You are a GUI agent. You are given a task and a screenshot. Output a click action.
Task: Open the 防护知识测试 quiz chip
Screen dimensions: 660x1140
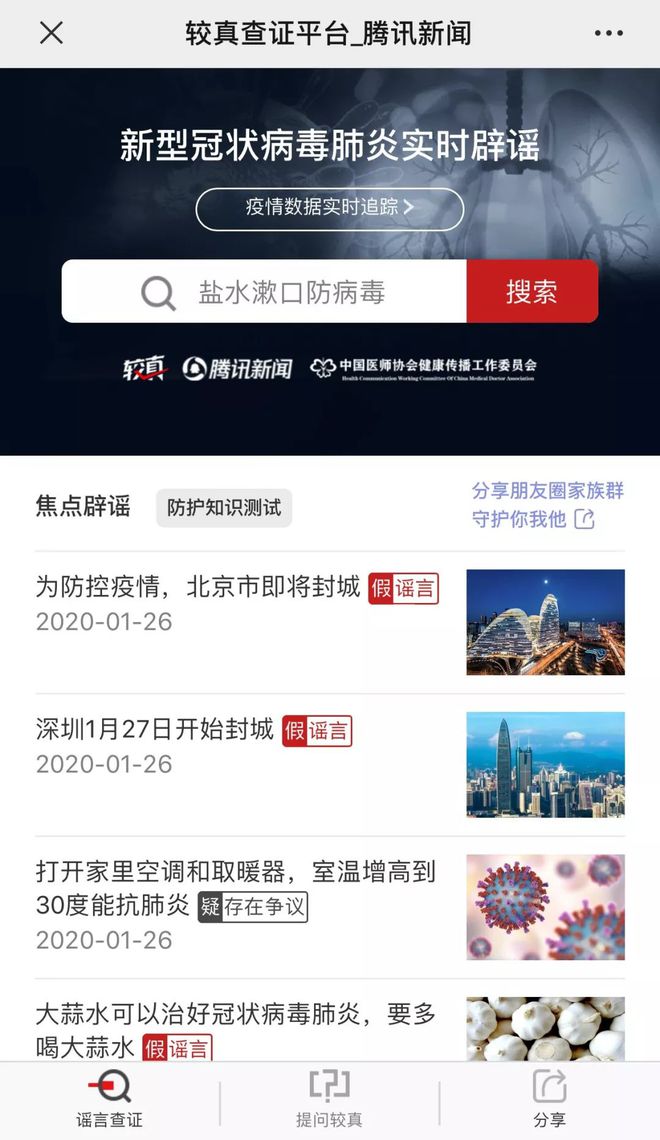click(224, 507)
